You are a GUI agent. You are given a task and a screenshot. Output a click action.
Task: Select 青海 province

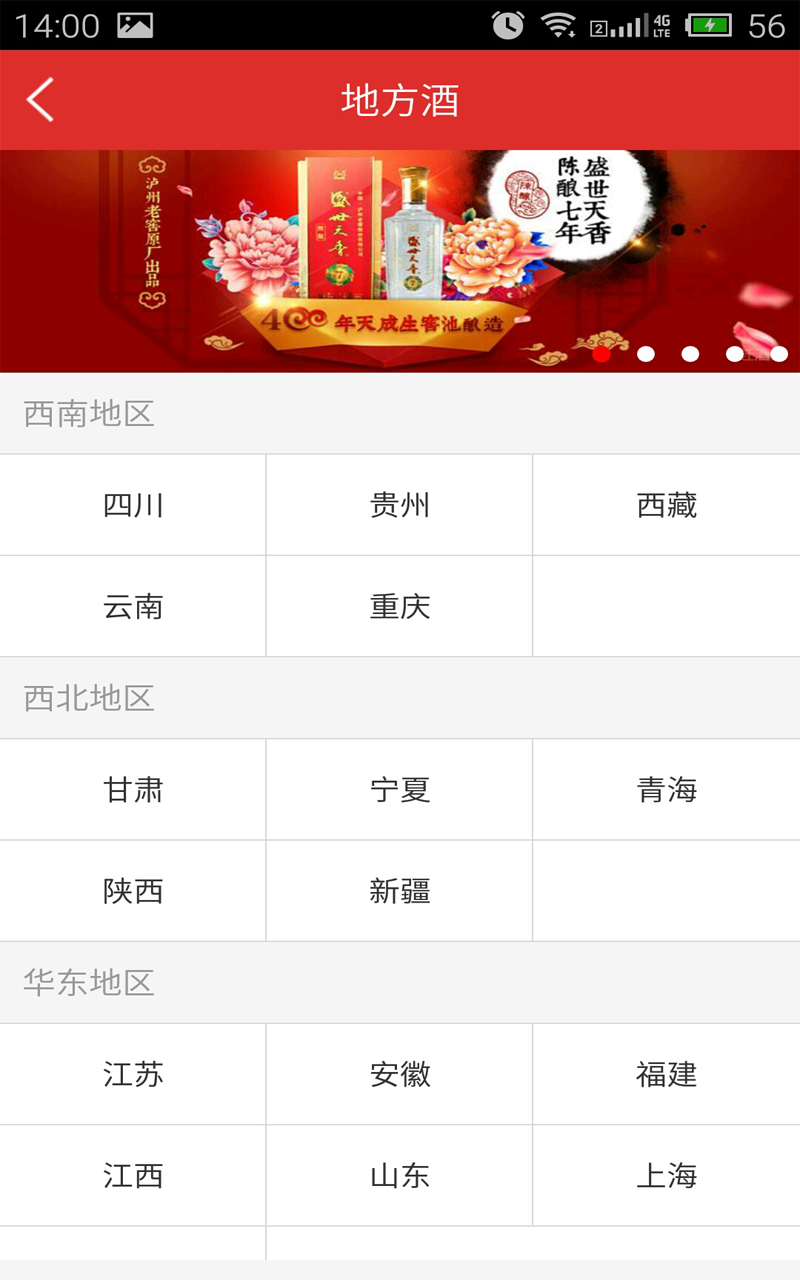pos(667,790)
